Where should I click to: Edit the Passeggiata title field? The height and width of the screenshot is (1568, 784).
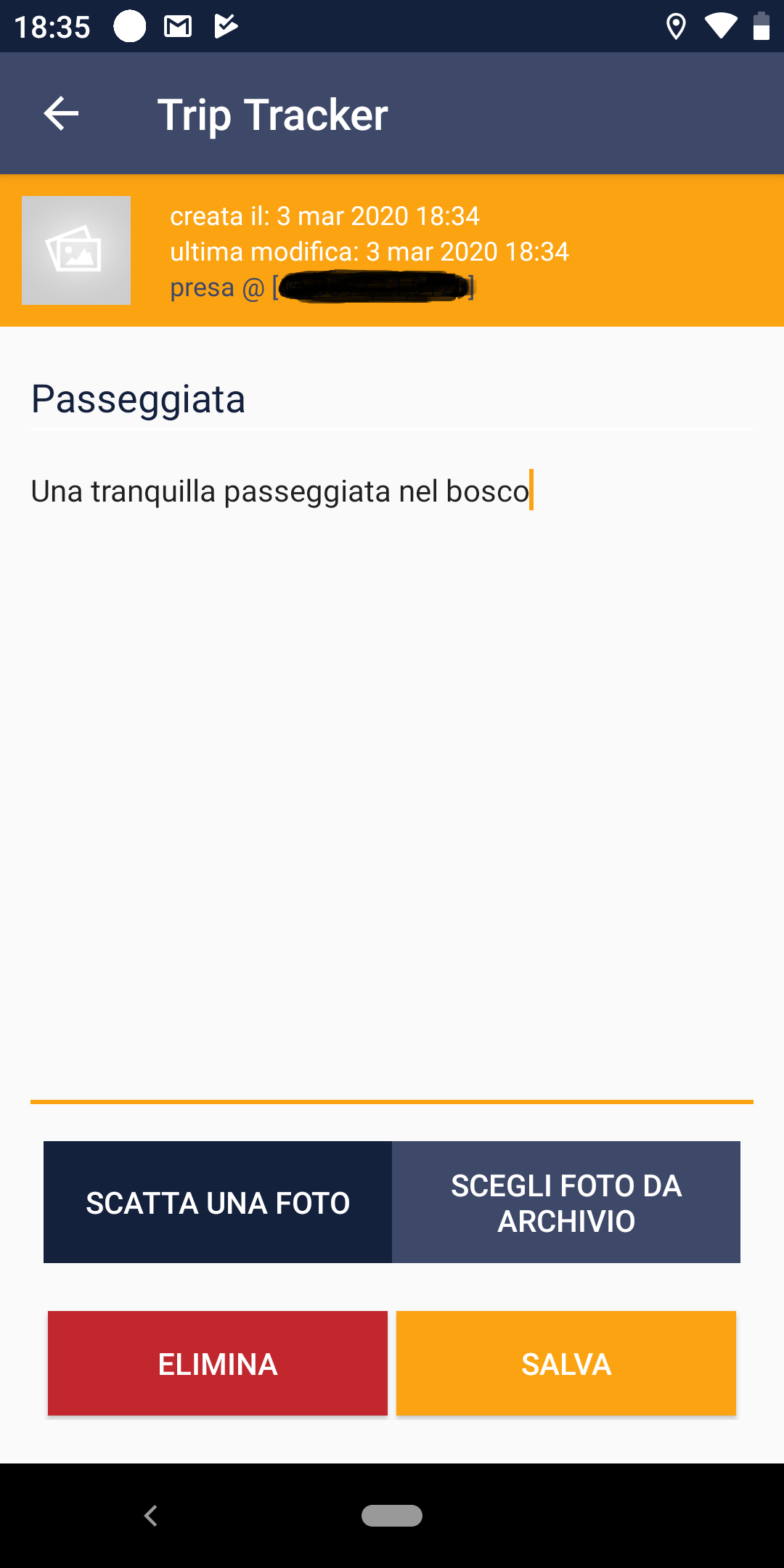[x=392, y=400]
